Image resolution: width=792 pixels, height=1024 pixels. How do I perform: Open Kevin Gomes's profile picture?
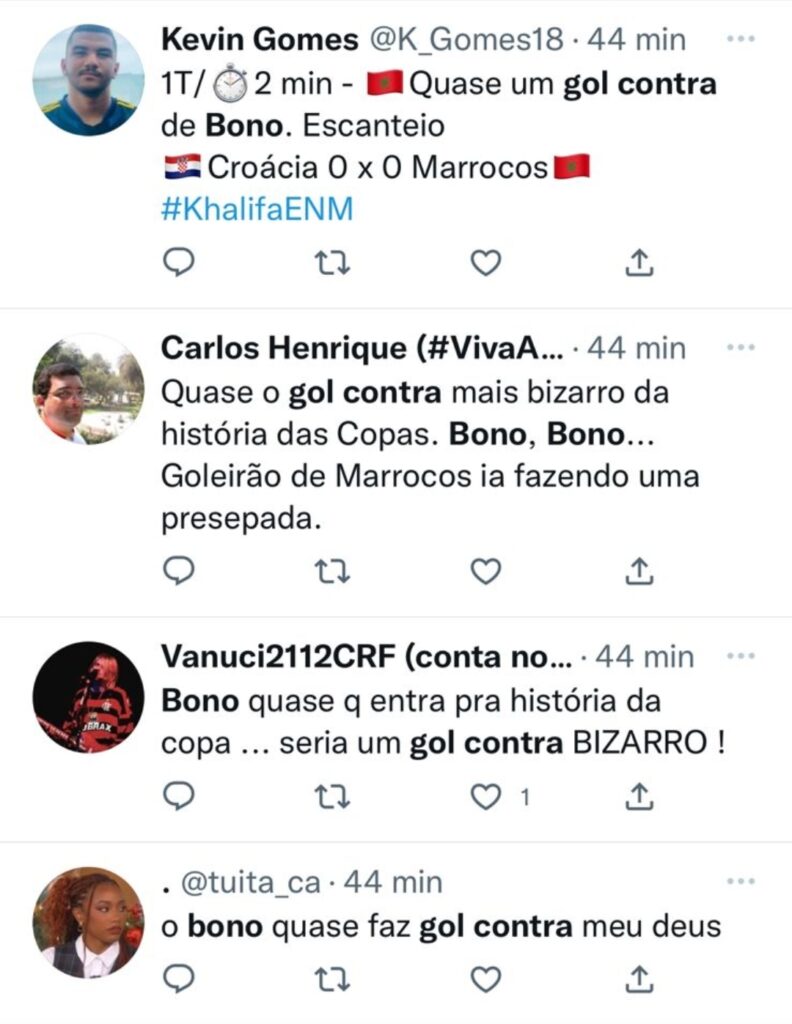click(x=88, y=81)
